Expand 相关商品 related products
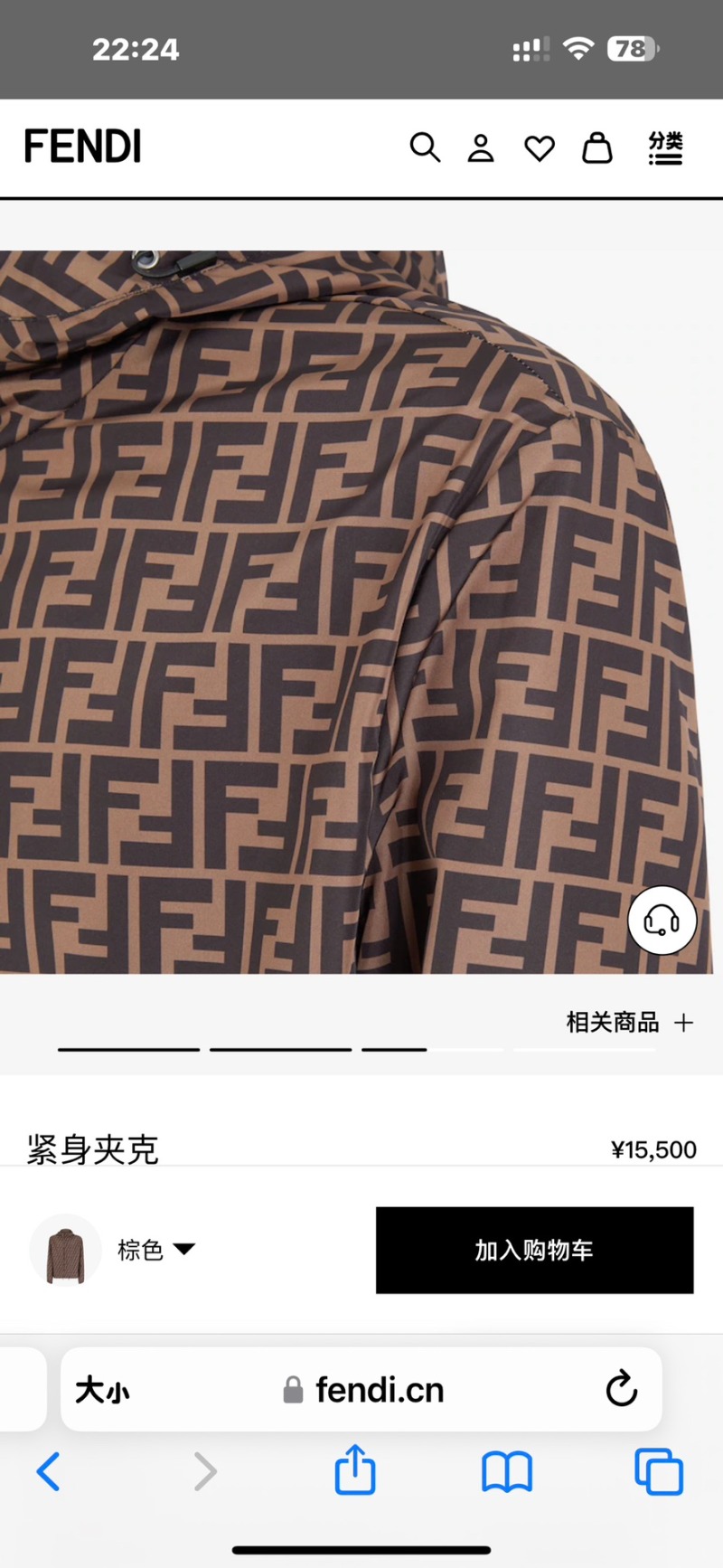 pyautogui.click(x=630, y=1023)
